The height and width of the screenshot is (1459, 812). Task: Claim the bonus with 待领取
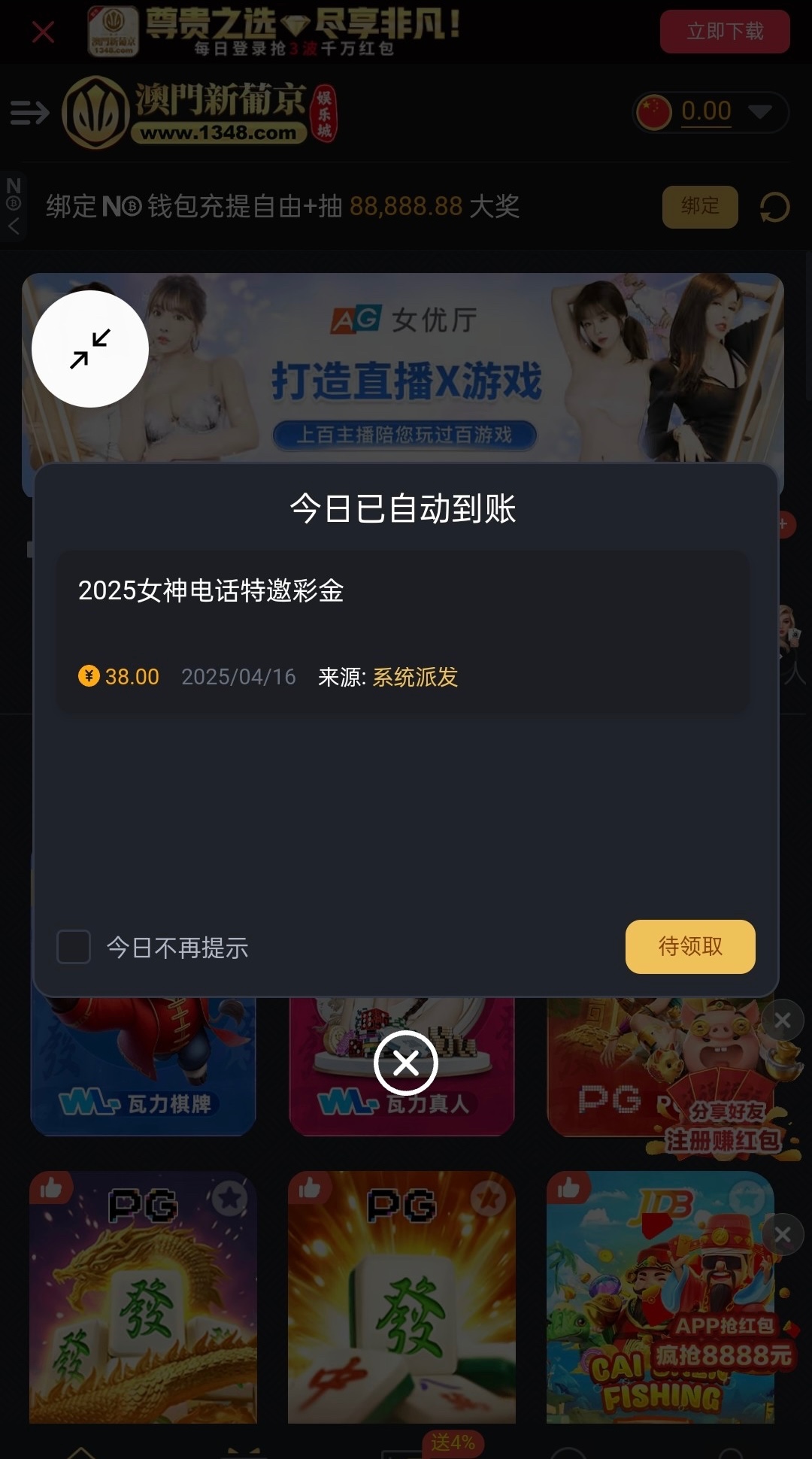tap(689, 946)
